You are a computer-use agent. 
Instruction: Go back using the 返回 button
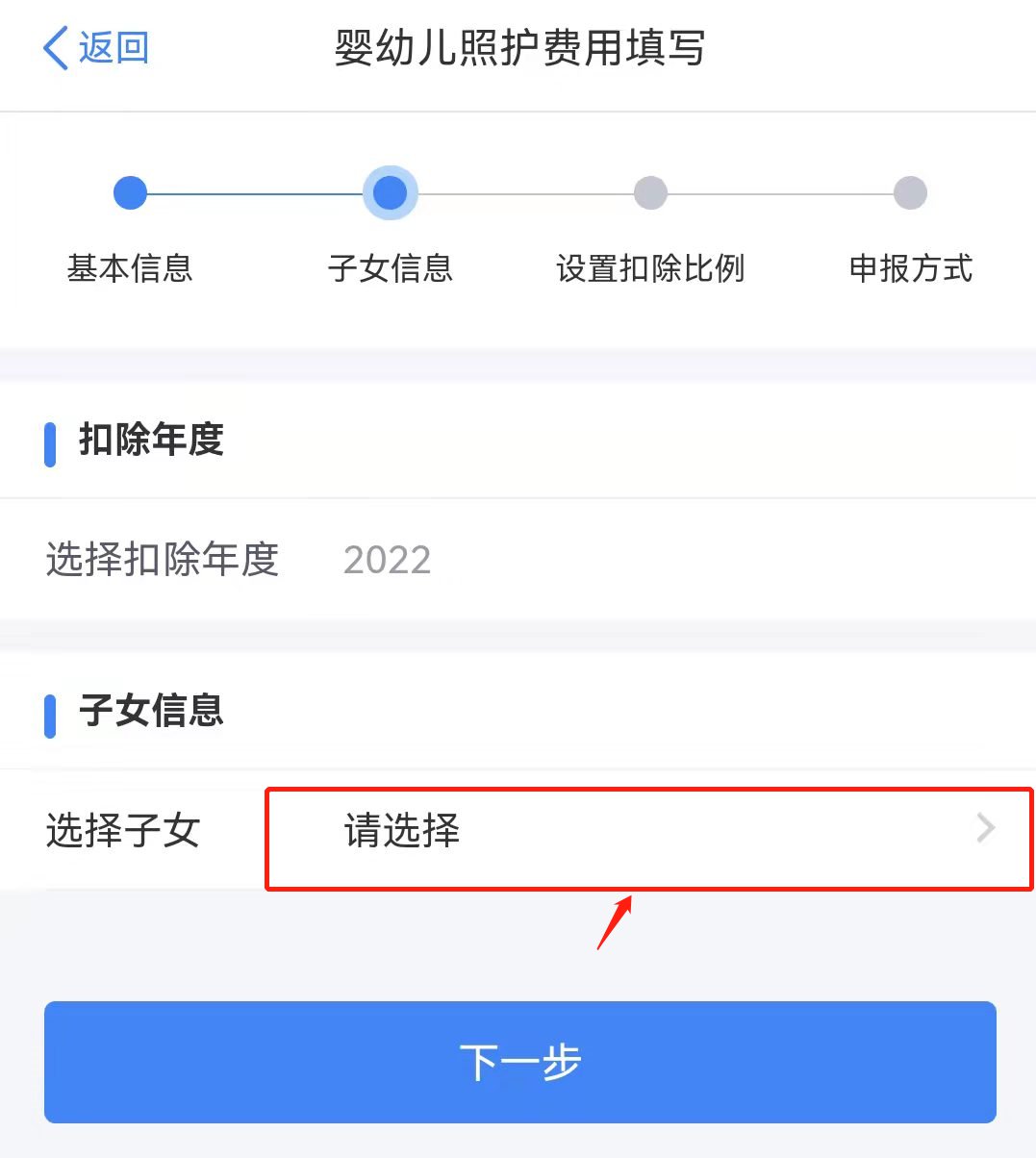pyautogui.click(x=96, y=48)
